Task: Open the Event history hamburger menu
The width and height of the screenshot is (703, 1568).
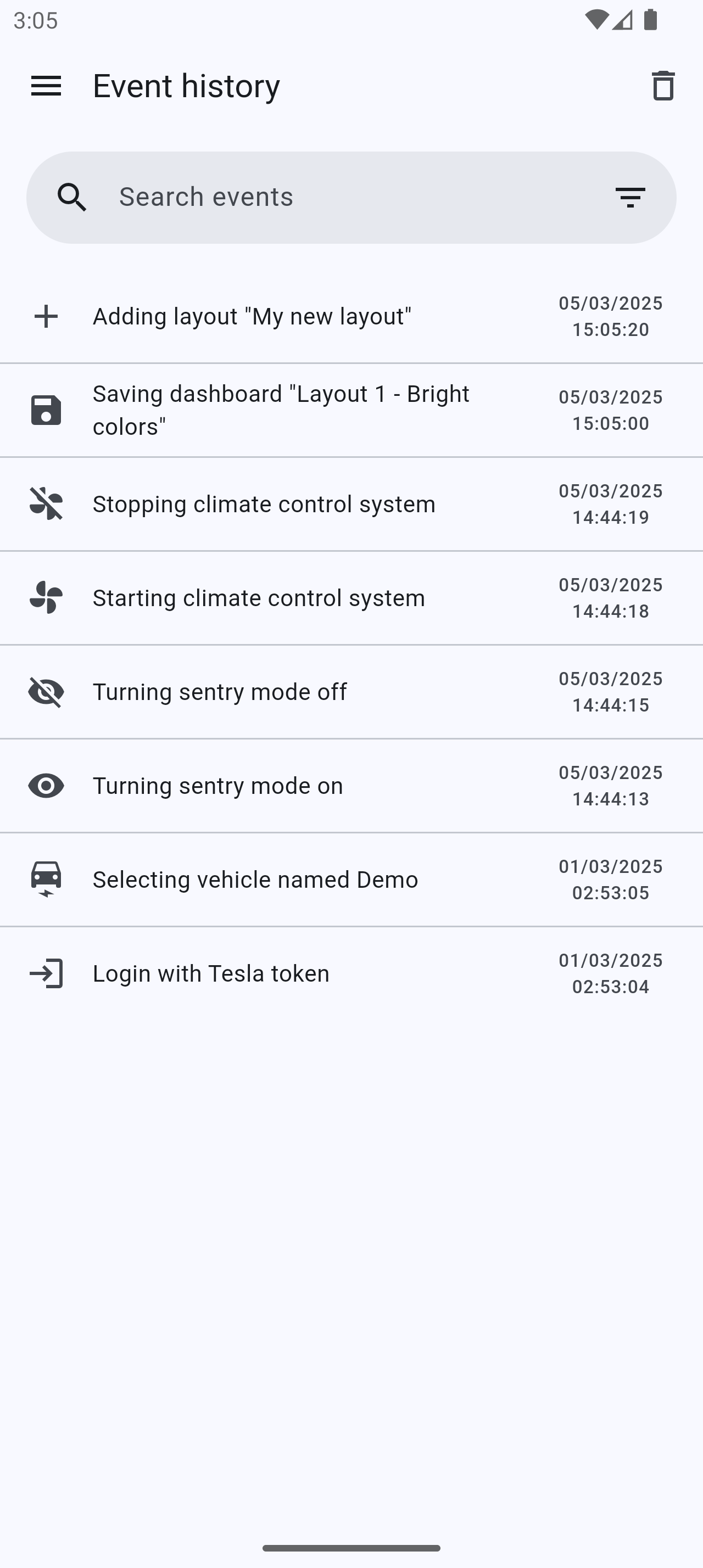Action: 46,85
